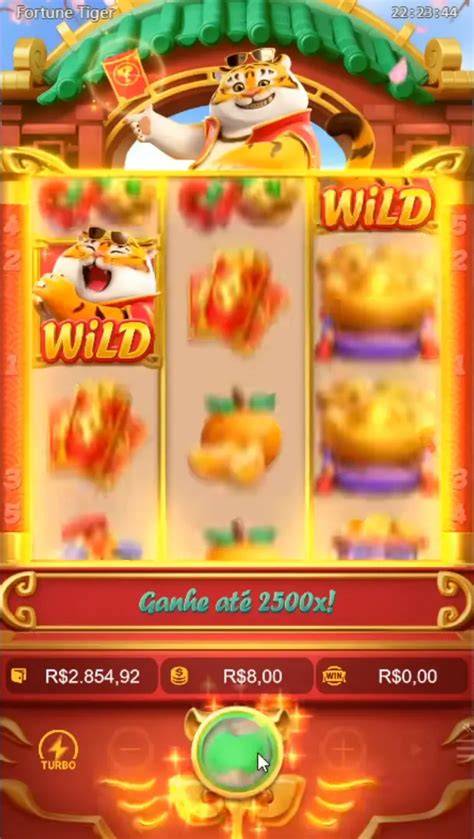This screenshot has height=839, width=474.
Task: Open bet amount options R$8,00
Action: point(237,676)
